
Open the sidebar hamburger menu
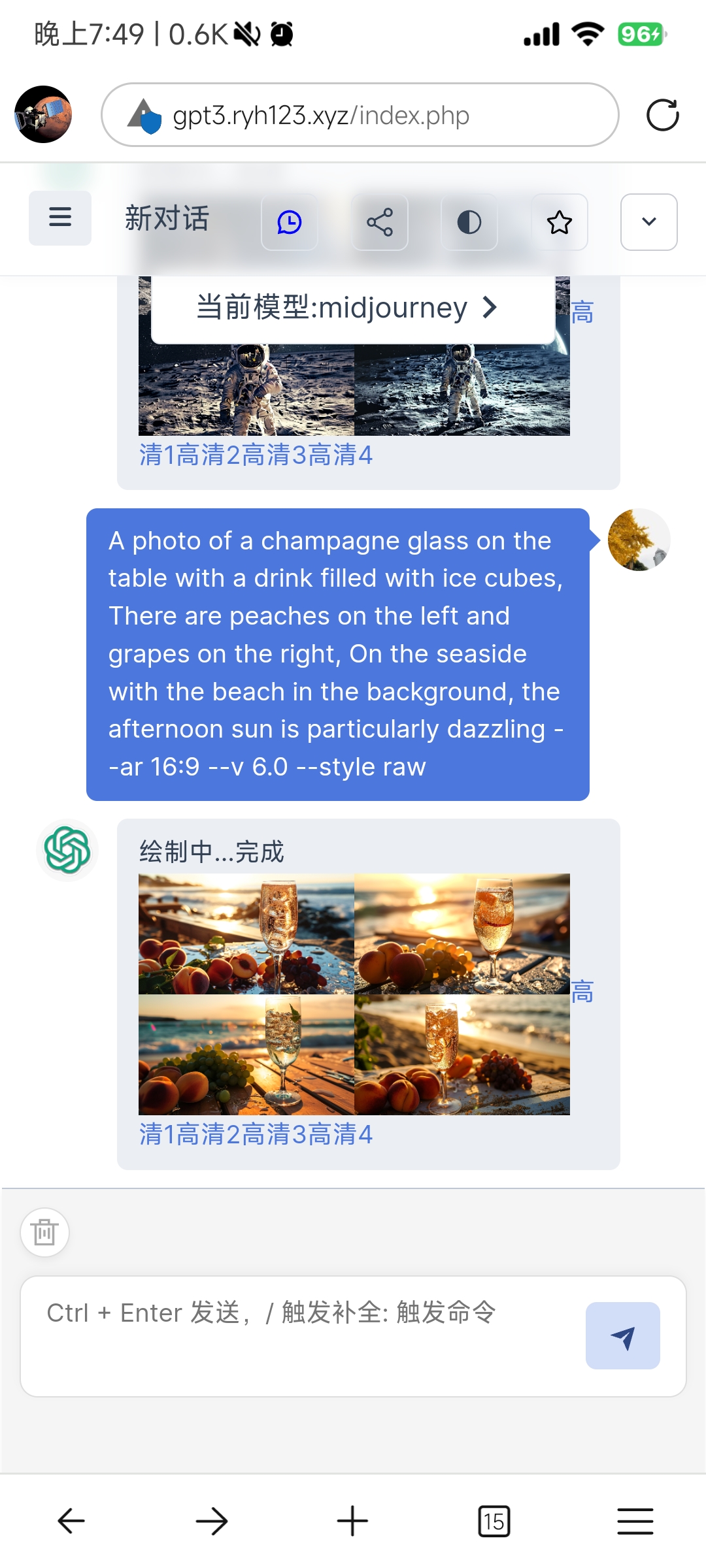point(59,218)
